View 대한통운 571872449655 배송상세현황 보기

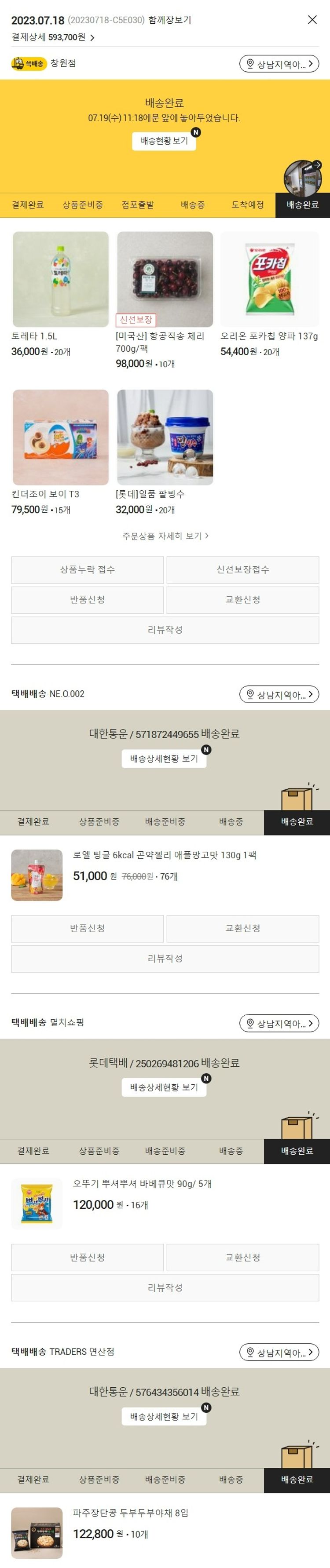pyautogui.click(x=164, y=758)
